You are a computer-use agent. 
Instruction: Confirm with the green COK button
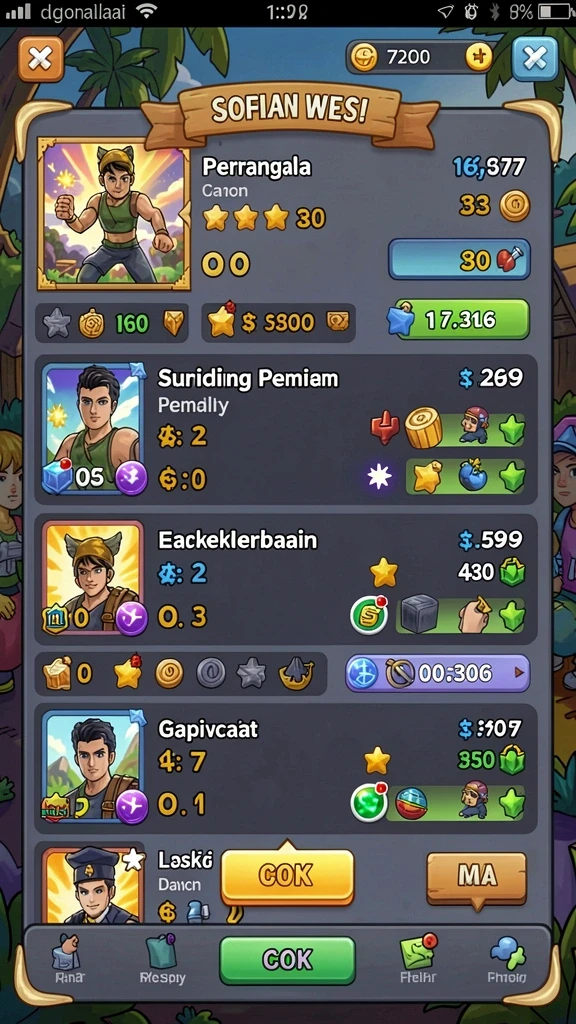pos(287,960)
